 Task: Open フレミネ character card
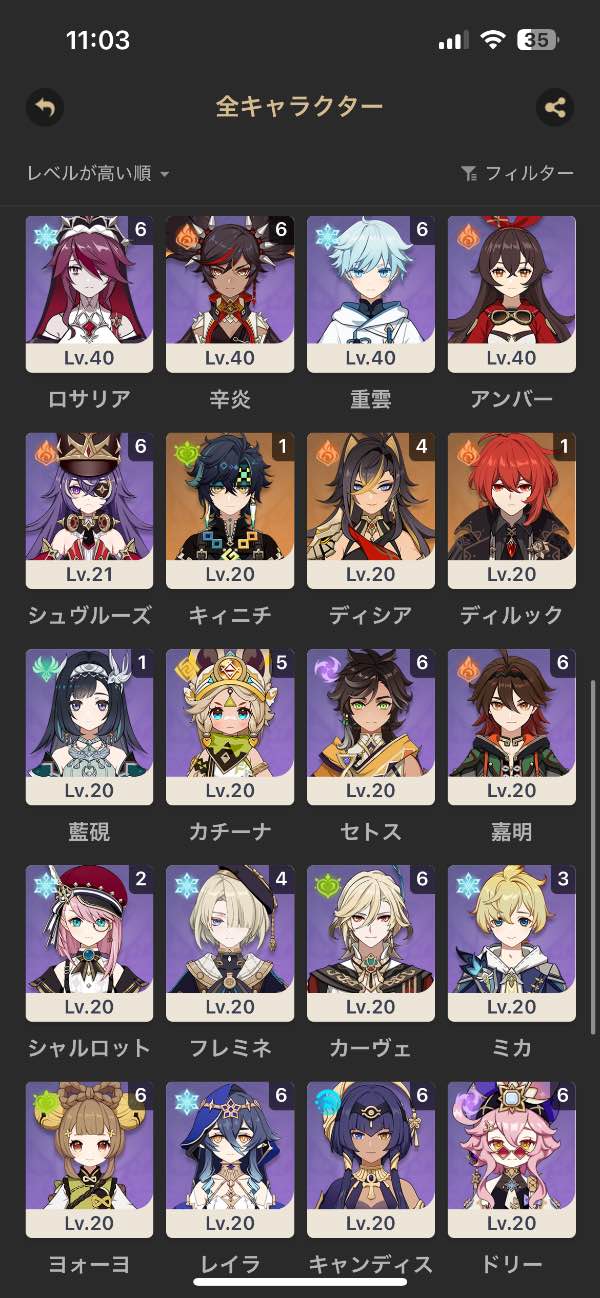click(x=230, y=942)
